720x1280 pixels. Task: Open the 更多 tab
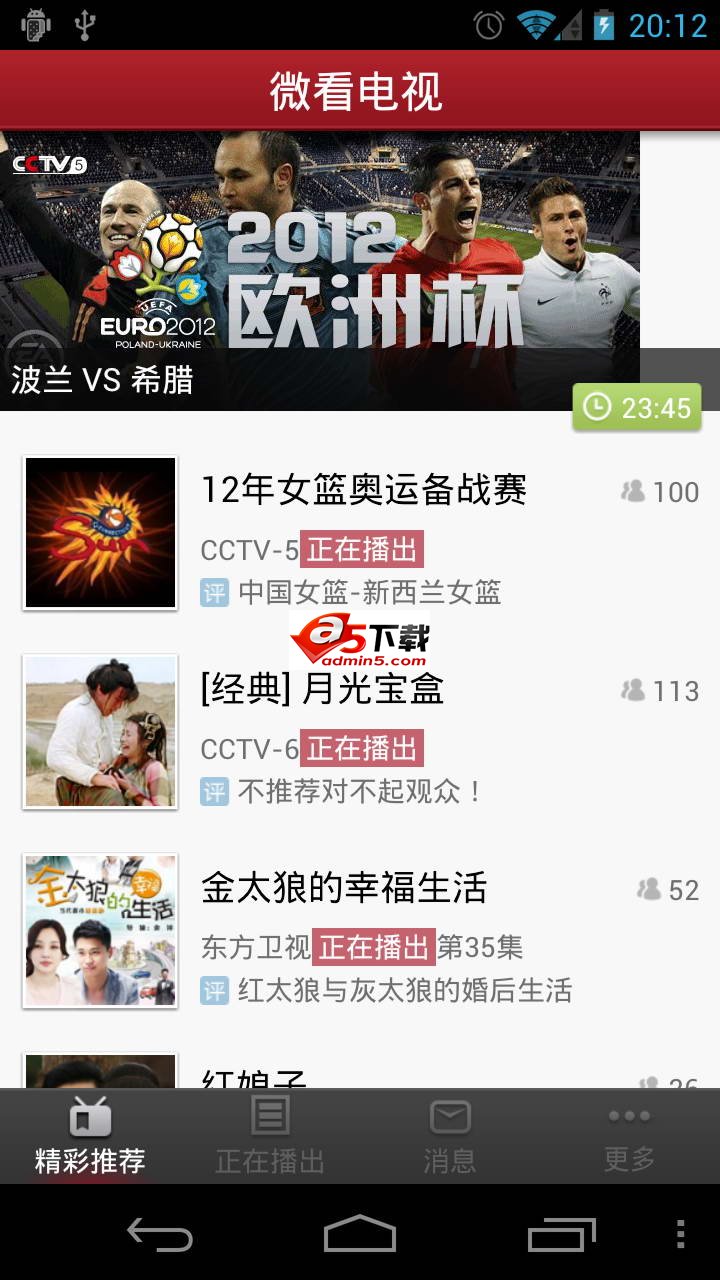[630, 1136]
